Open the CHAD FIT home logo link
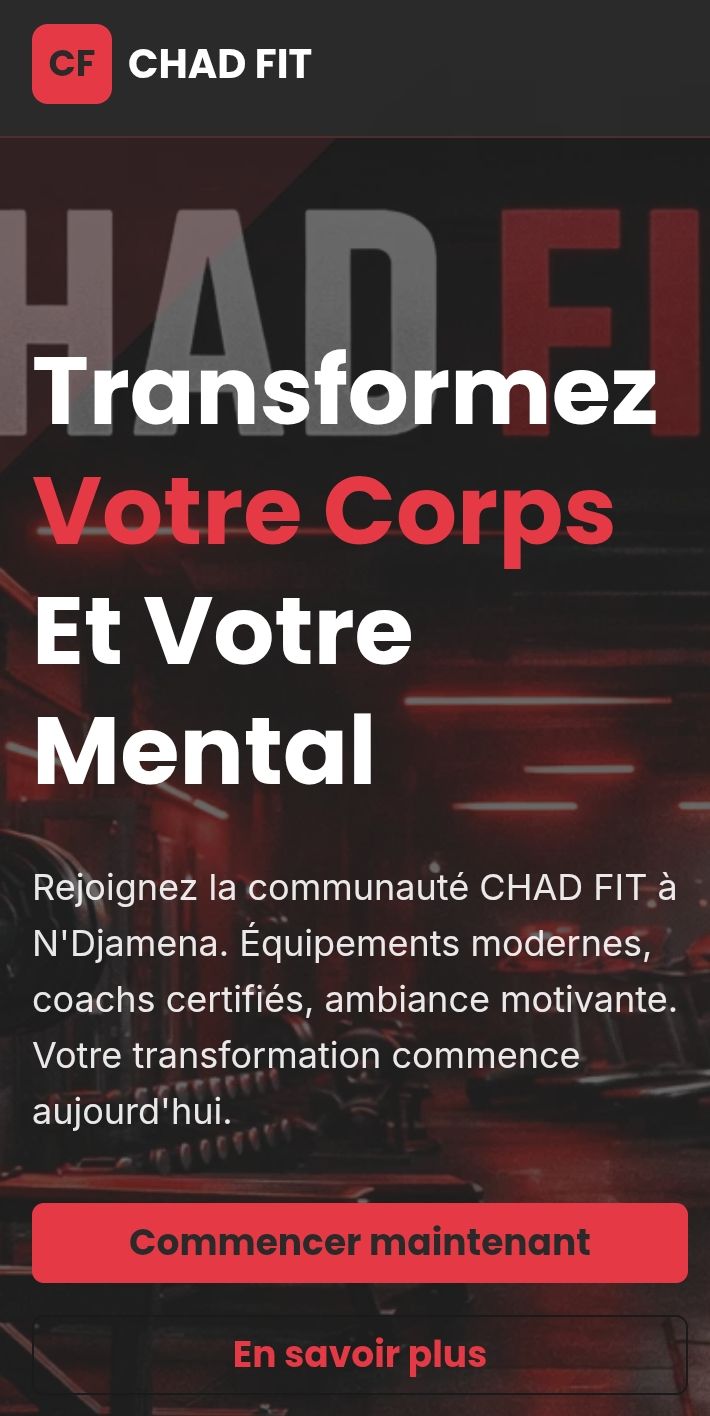The image size is (710, 1416). pos(172,64)
